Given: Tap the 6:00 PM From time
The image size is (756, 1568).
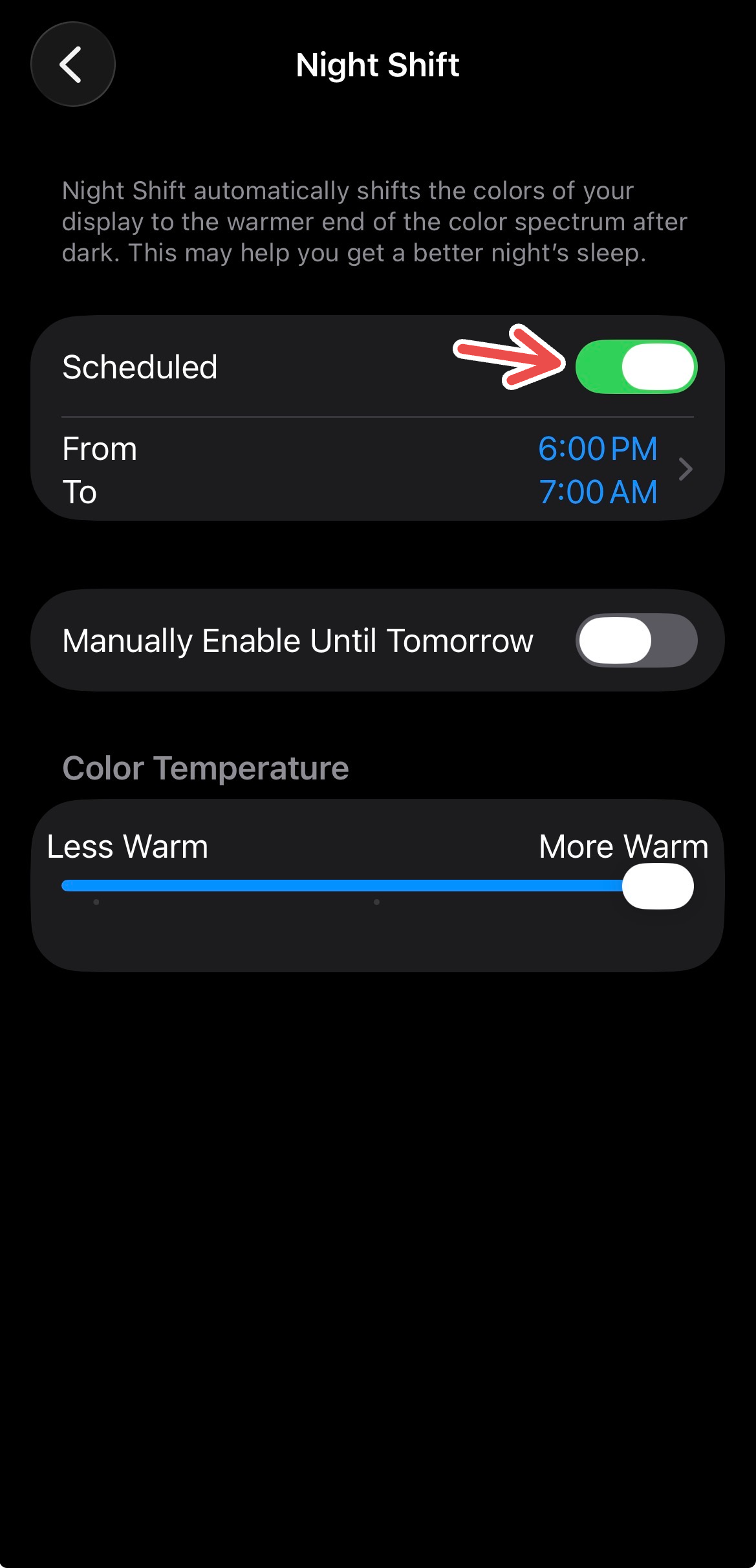Looking at the screenshot, I should click(x=598, y=448).
